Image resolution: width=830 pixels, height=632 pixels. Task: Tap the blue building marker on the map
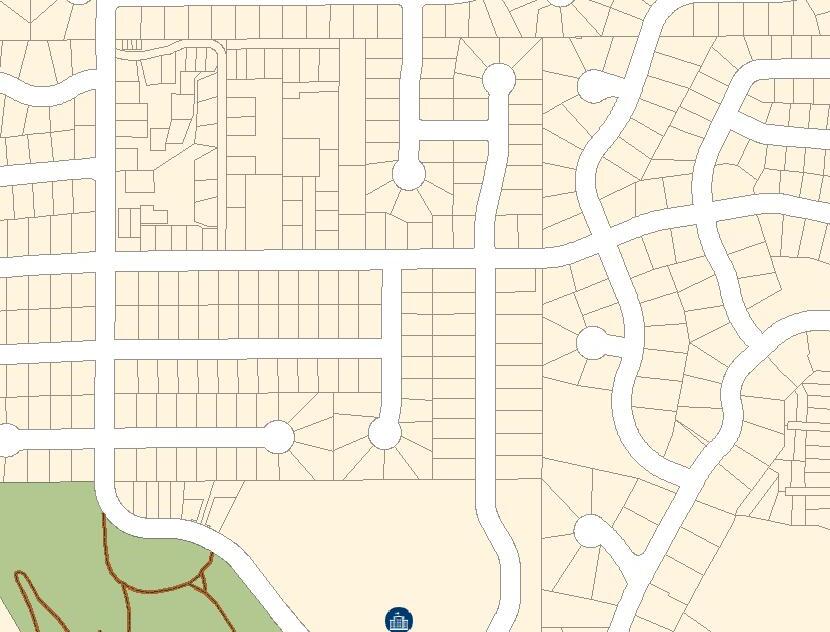click(399, 620)
